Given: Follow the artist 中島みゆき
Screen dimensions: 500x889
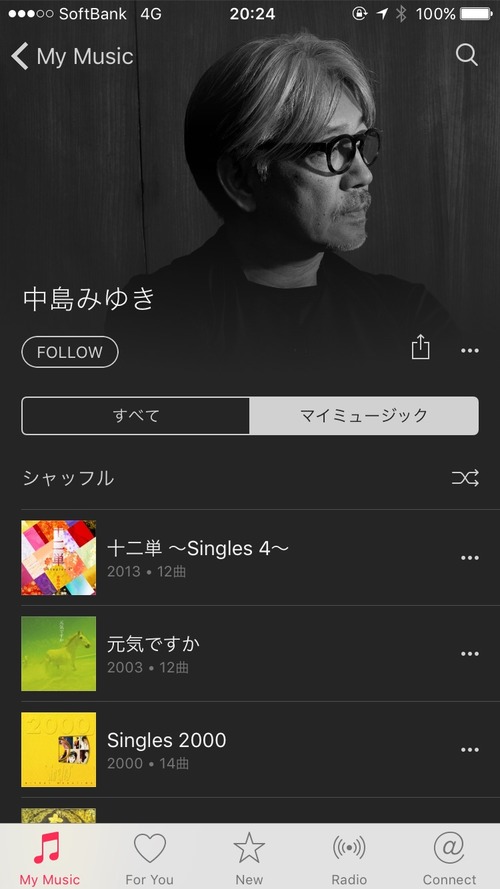Looking at the screenshot, I should (70, 352).
